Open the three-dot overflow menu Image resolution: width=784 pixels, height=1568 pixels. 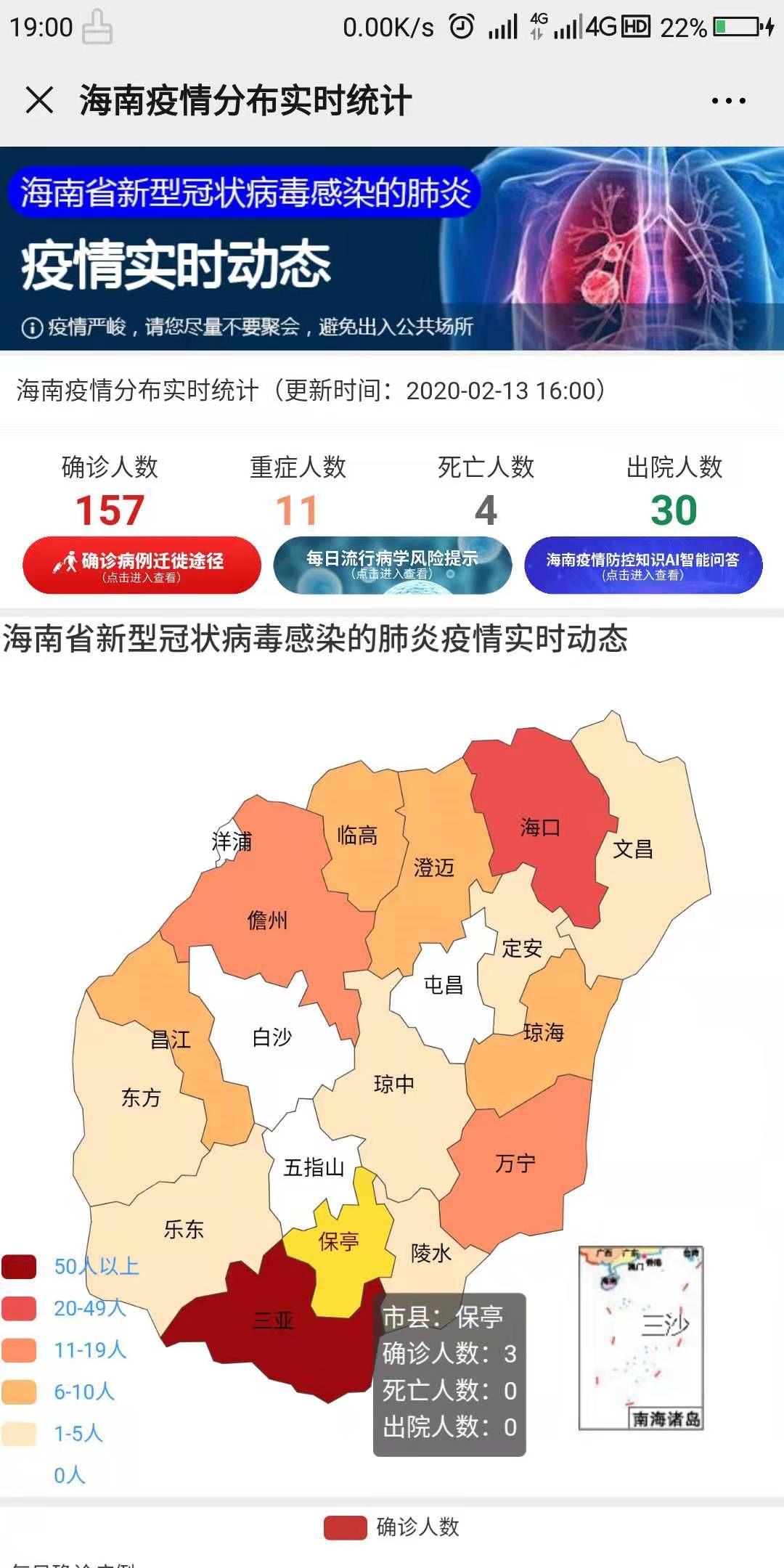point(728,101)
